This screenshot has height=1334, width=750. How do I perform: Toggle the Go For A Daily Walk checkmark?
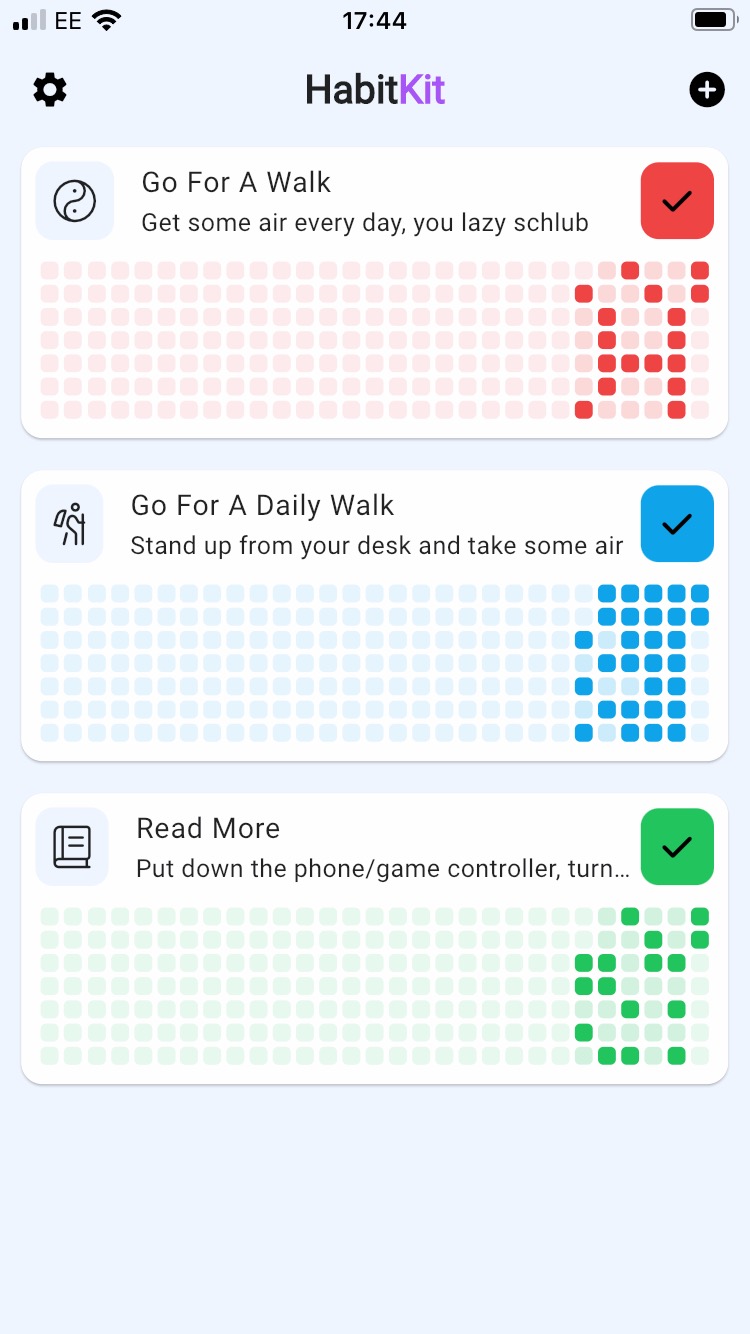(x=677, y=523)
